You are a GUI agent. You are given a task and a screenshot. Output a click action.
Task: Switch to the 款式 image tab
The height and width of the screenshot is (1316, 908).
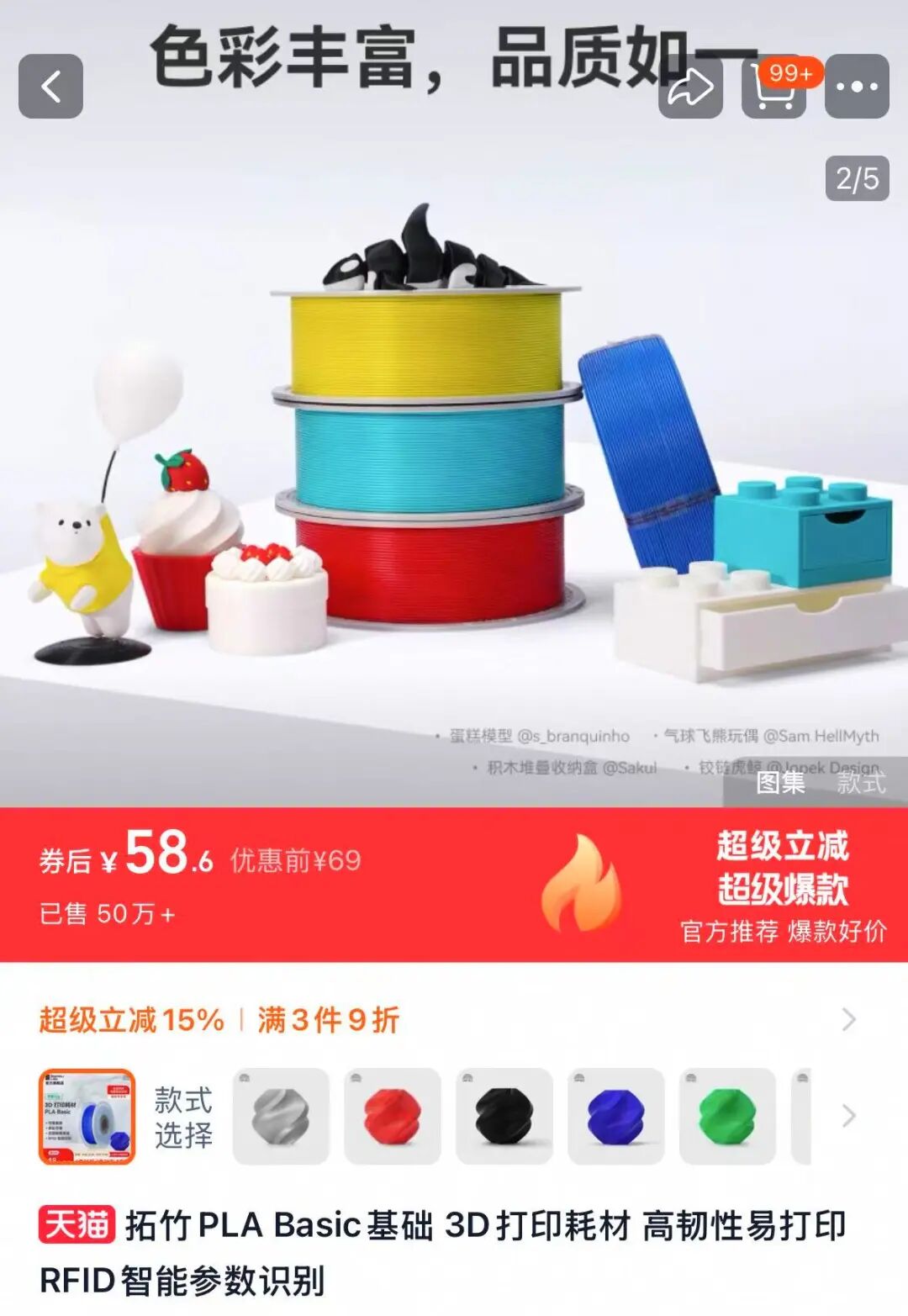tap(861, 783)
